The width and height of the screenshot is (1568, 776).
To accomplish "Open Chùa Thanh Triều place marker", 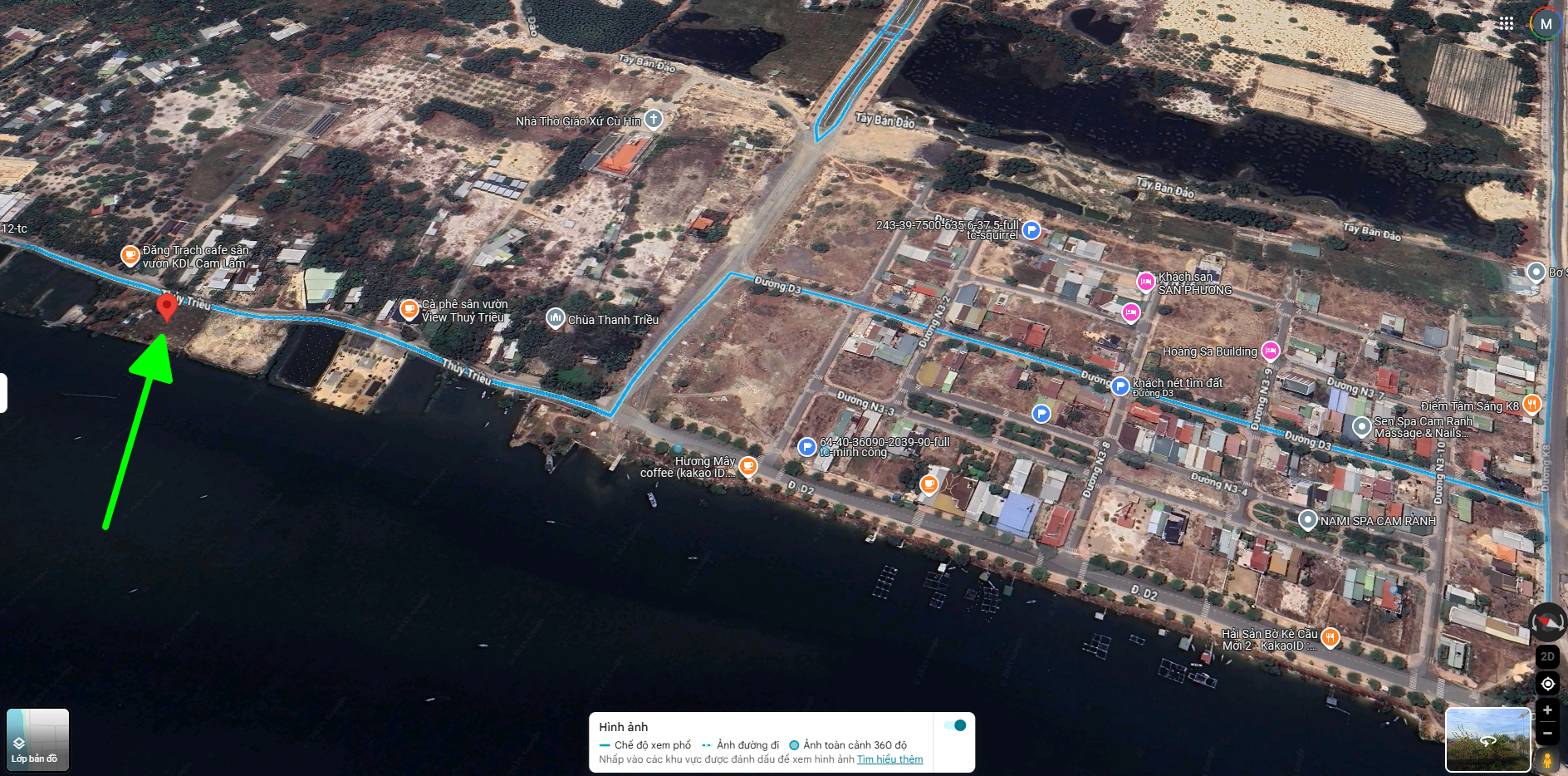I will click(x=556, y=318).
